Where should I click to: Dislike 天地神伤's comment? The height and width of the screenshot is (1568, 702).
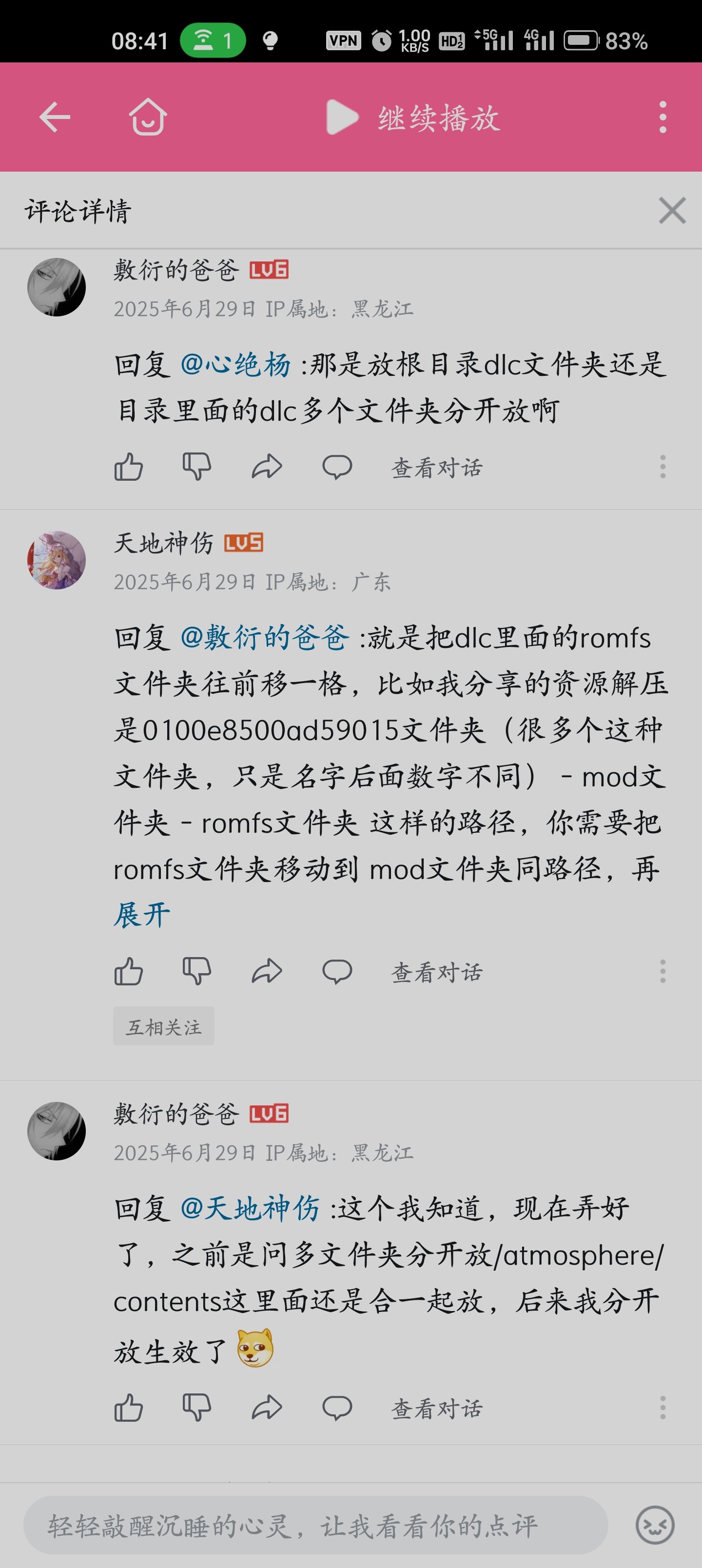coord(196,971)
